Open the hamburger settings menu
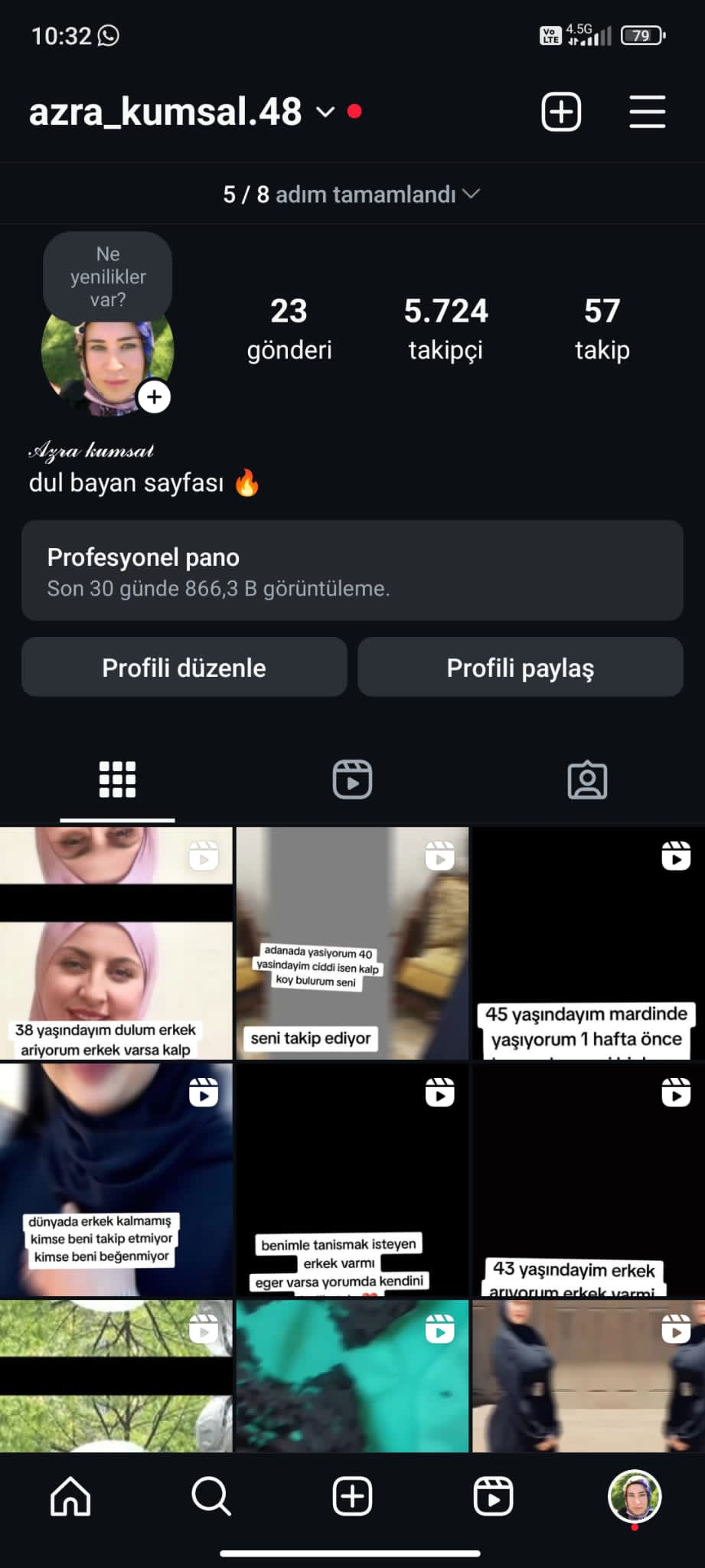This screenshot has height=1568, width=705. click(647, 112)
